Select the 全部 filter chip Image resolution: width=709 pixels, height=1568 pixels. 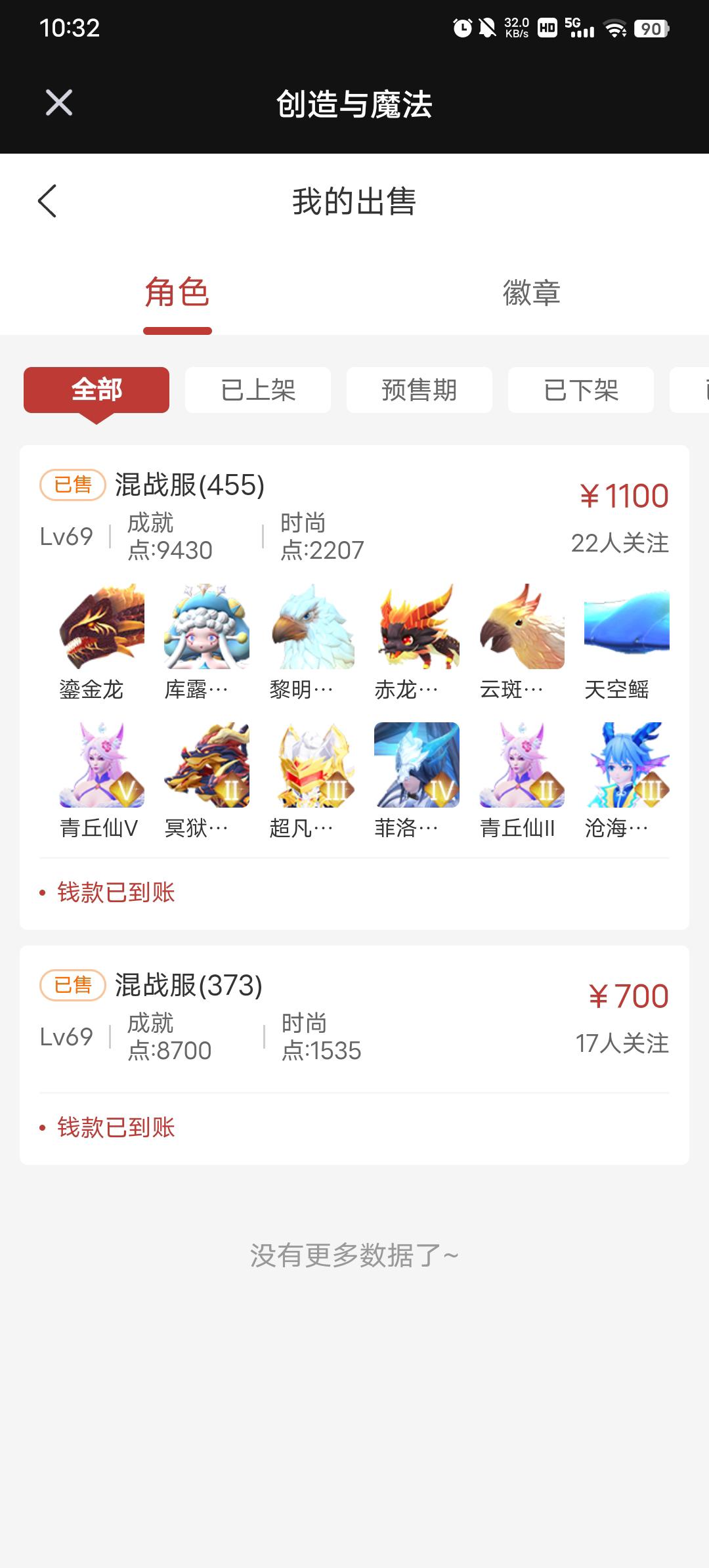coord(96,390)
